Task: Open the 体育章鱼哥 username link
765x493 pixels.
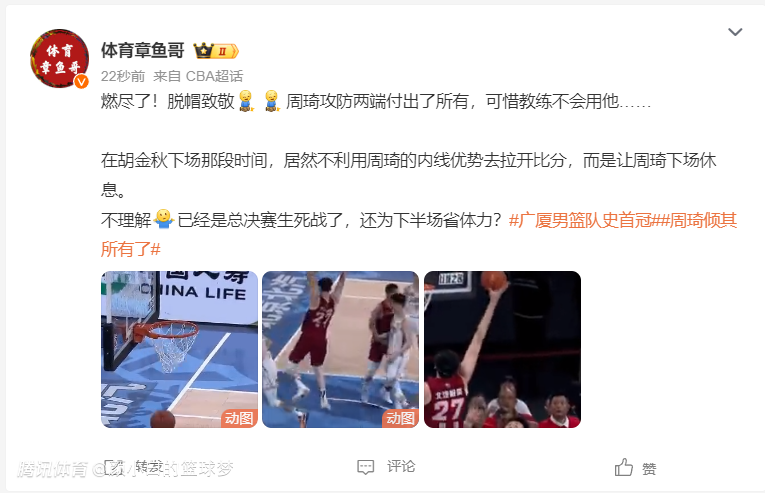Action: tap(145, 50)
